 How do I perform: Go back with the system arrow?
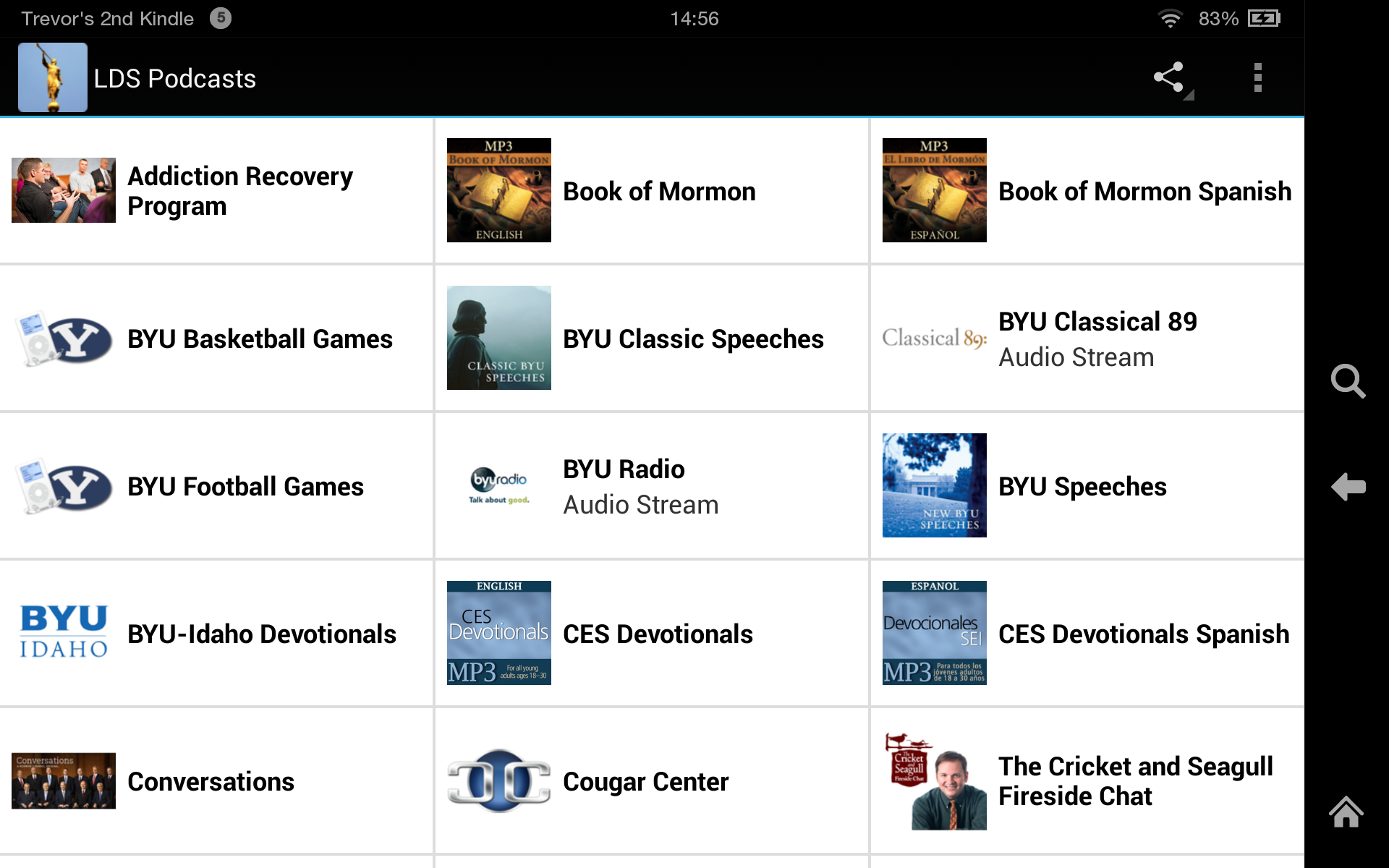(x=1348, y=487)
